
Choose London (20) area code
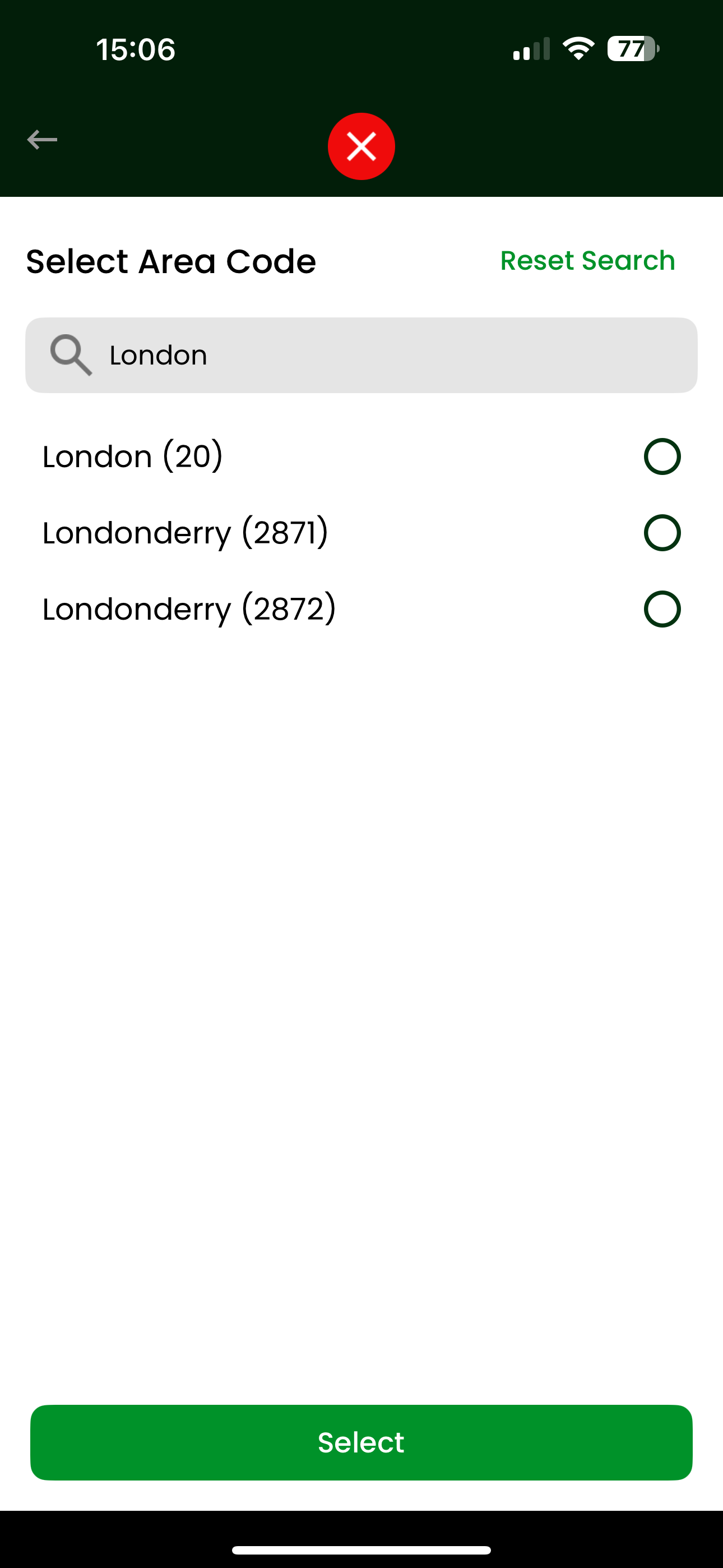click(x=361, y=456)
